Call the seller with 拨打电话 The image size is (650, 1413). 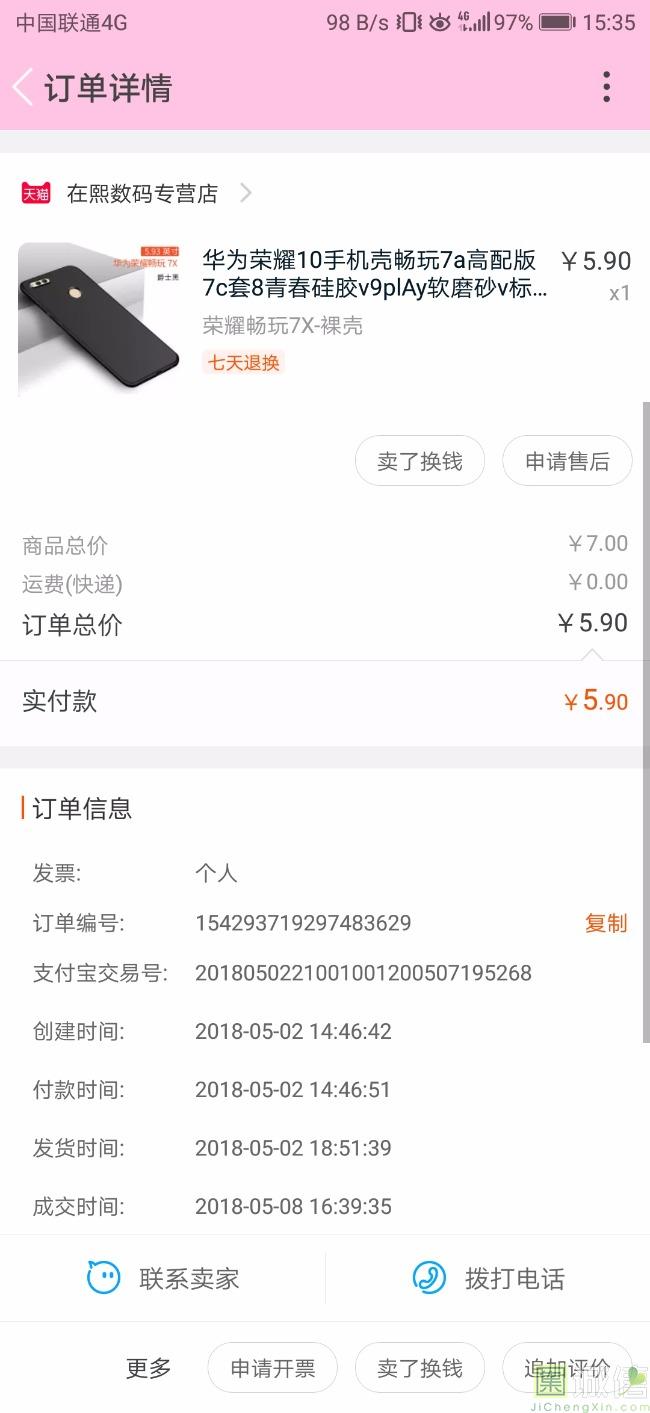pos(488,1278)
